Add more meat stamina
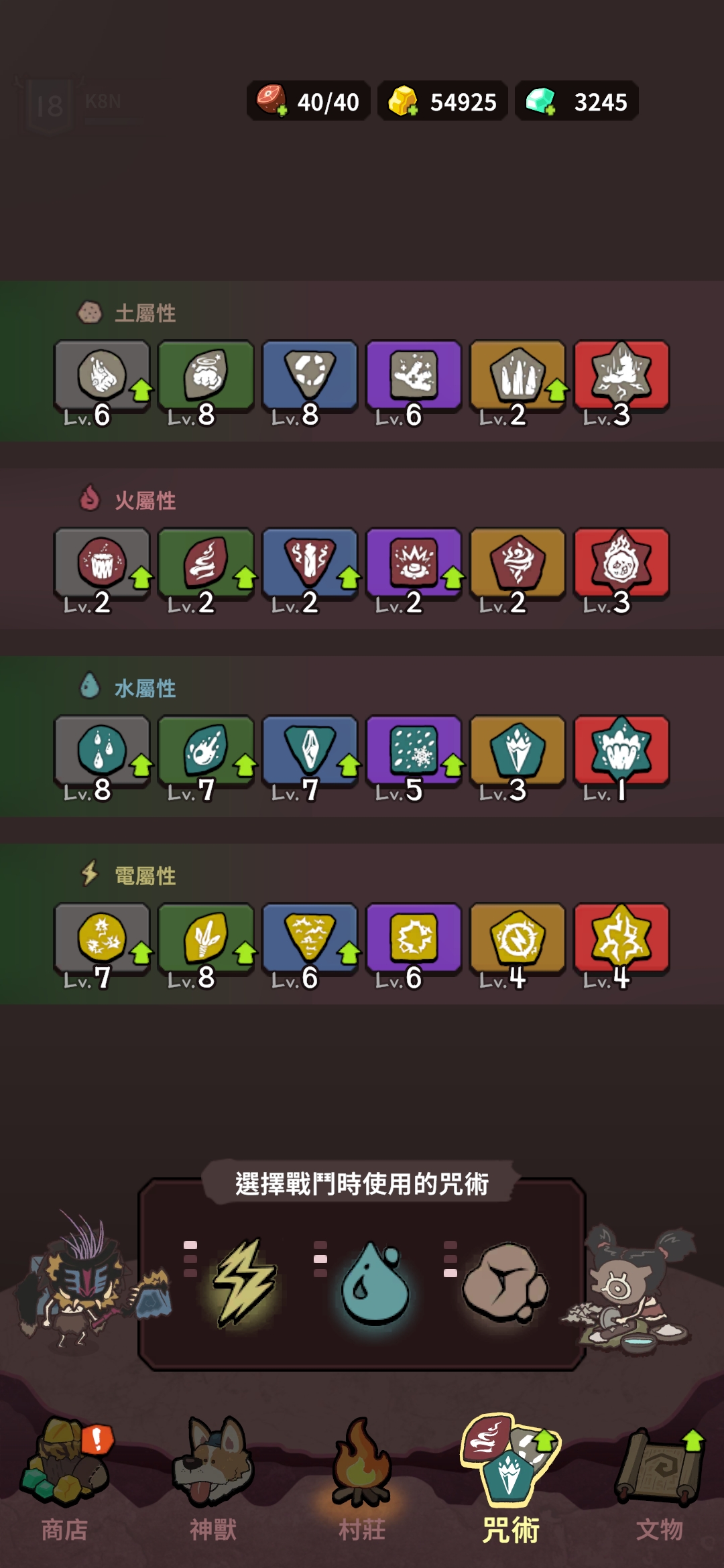The width and height of the screenshot is (724, 1568). click(272, 101)
